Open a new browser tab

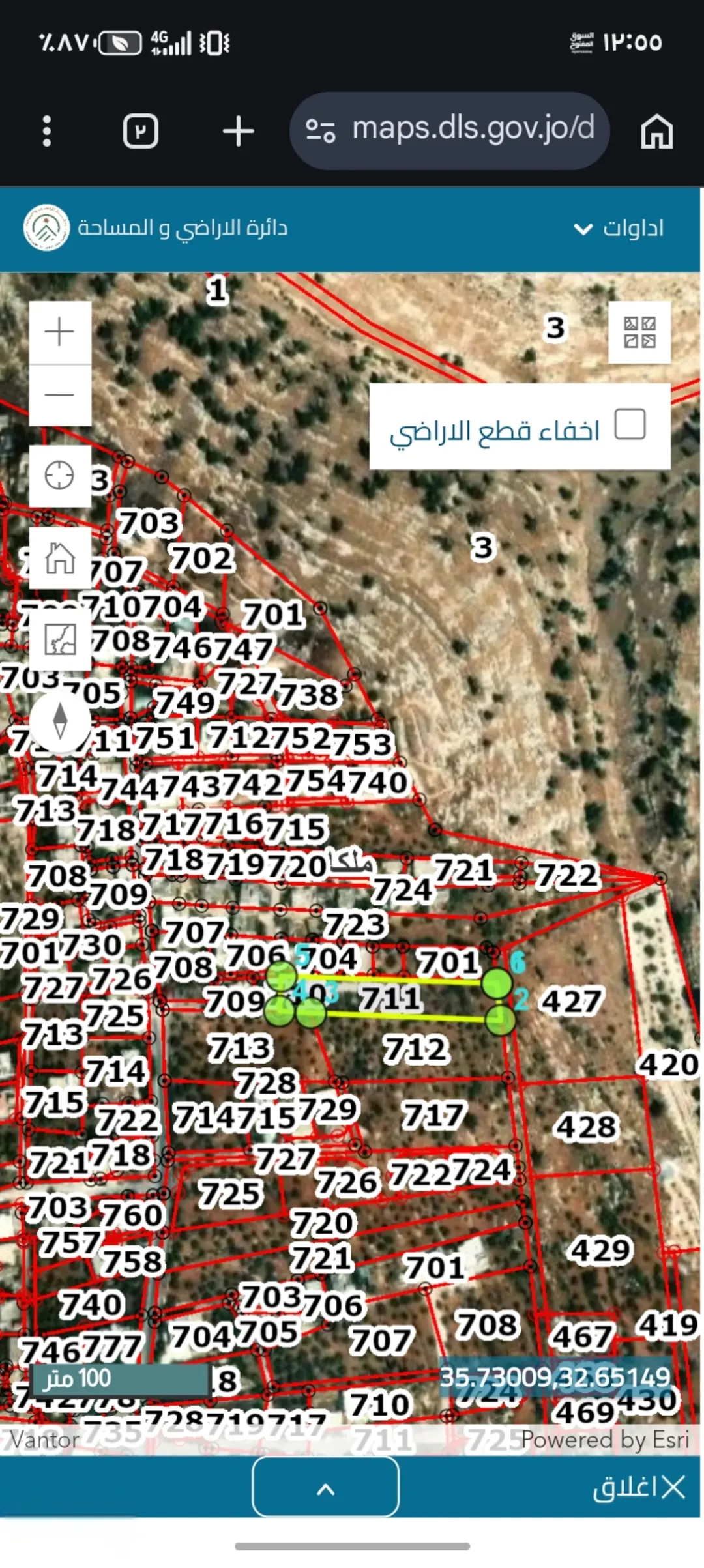pyautogui.click(x=239, y=131)
